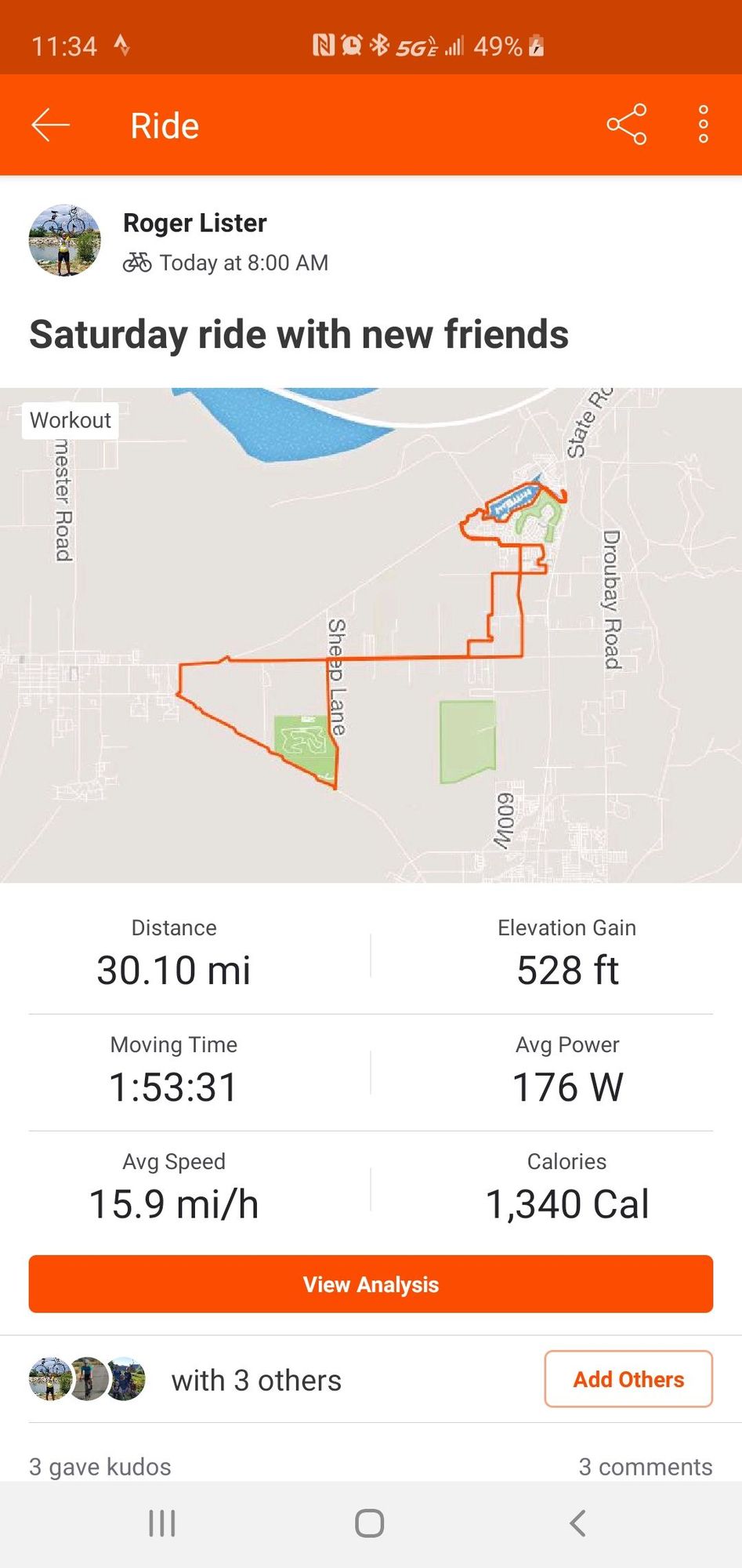Tap the system home button

pyautogui.click(x=370, y=1523)
